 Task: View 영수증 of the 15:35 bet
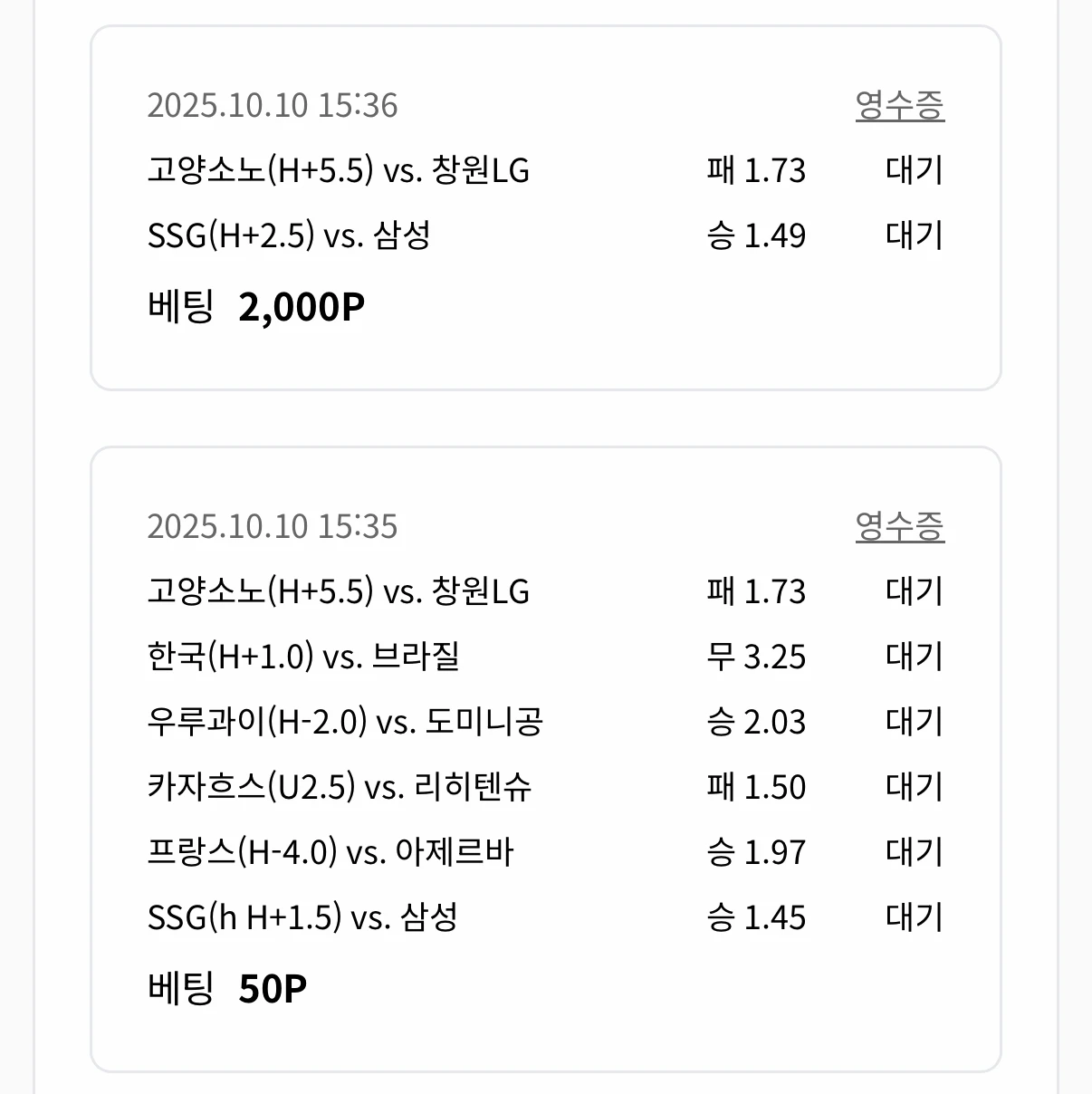coord(899,526)
